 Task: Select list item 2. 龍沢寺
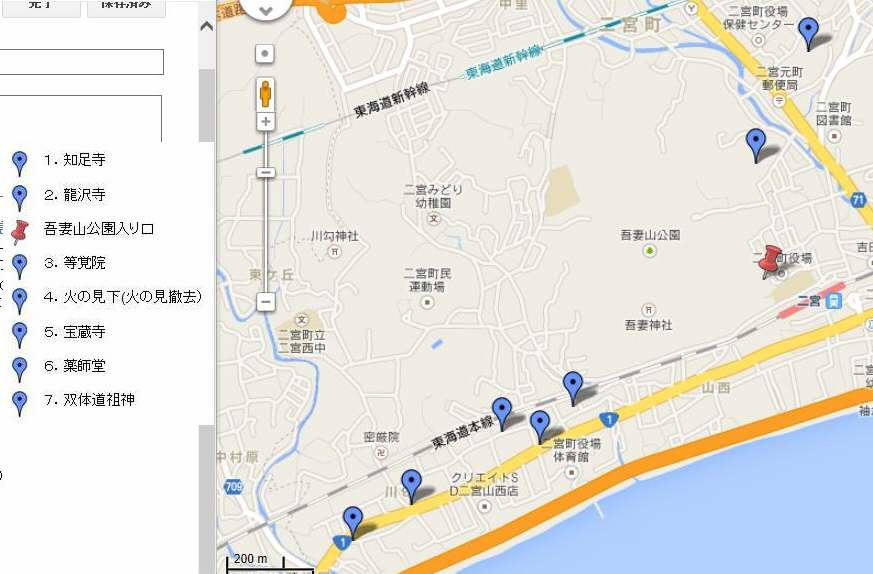pos(73,195)
